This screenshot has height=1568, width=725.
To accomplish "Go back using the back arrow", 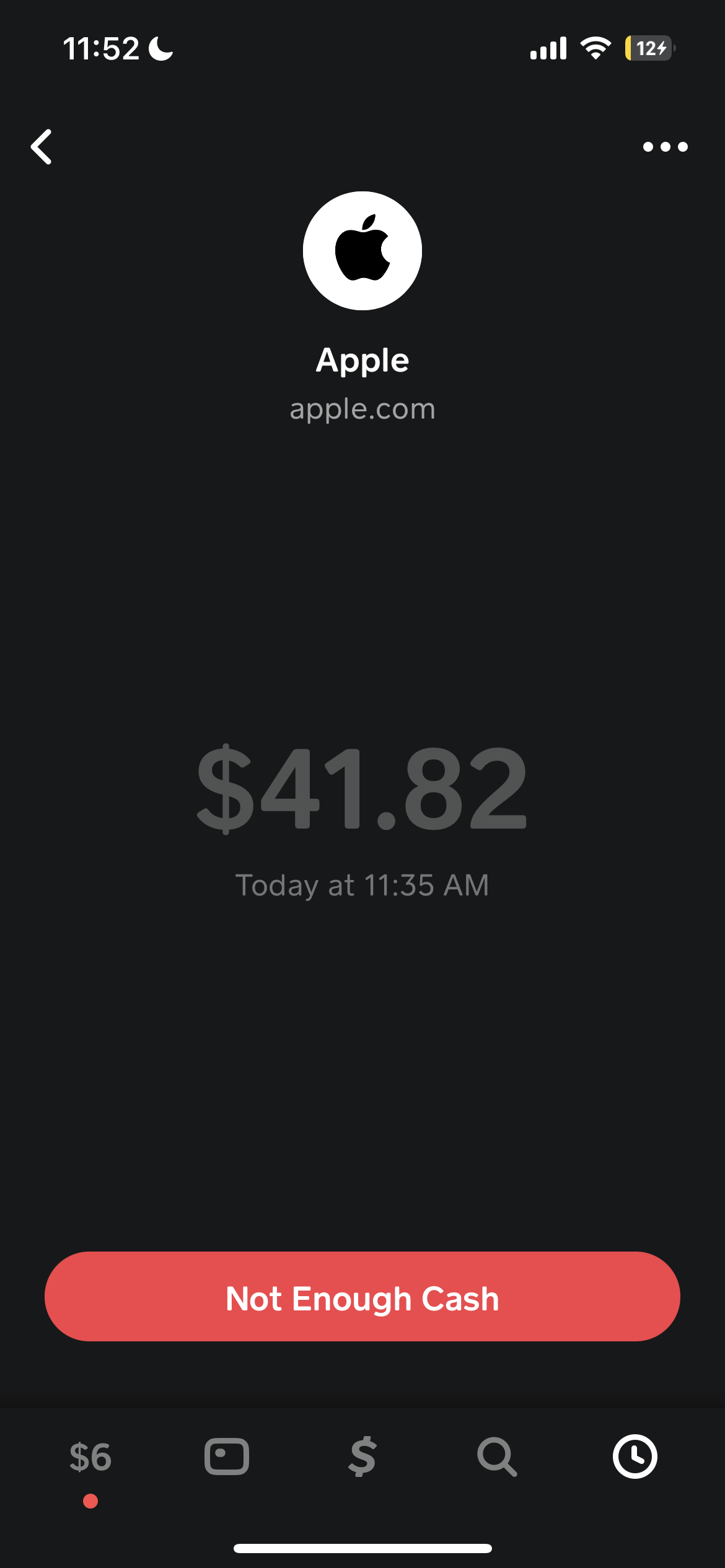I will 42,147.
